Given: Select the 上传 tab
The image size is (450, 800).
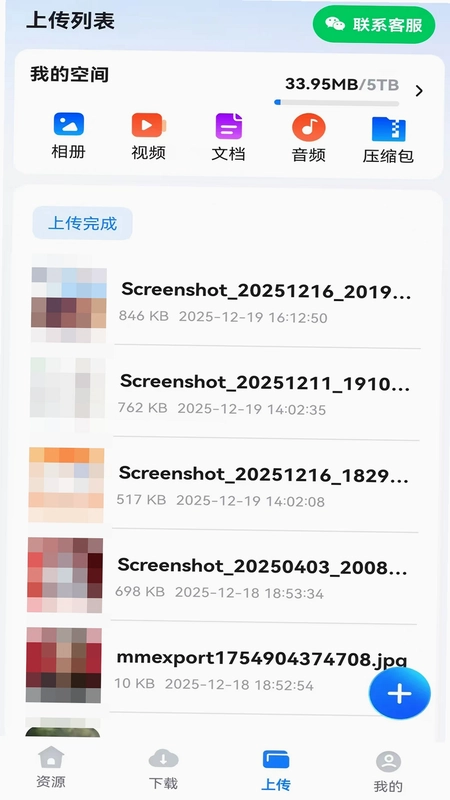Looking at the screenshot, I should coord(276,770).
